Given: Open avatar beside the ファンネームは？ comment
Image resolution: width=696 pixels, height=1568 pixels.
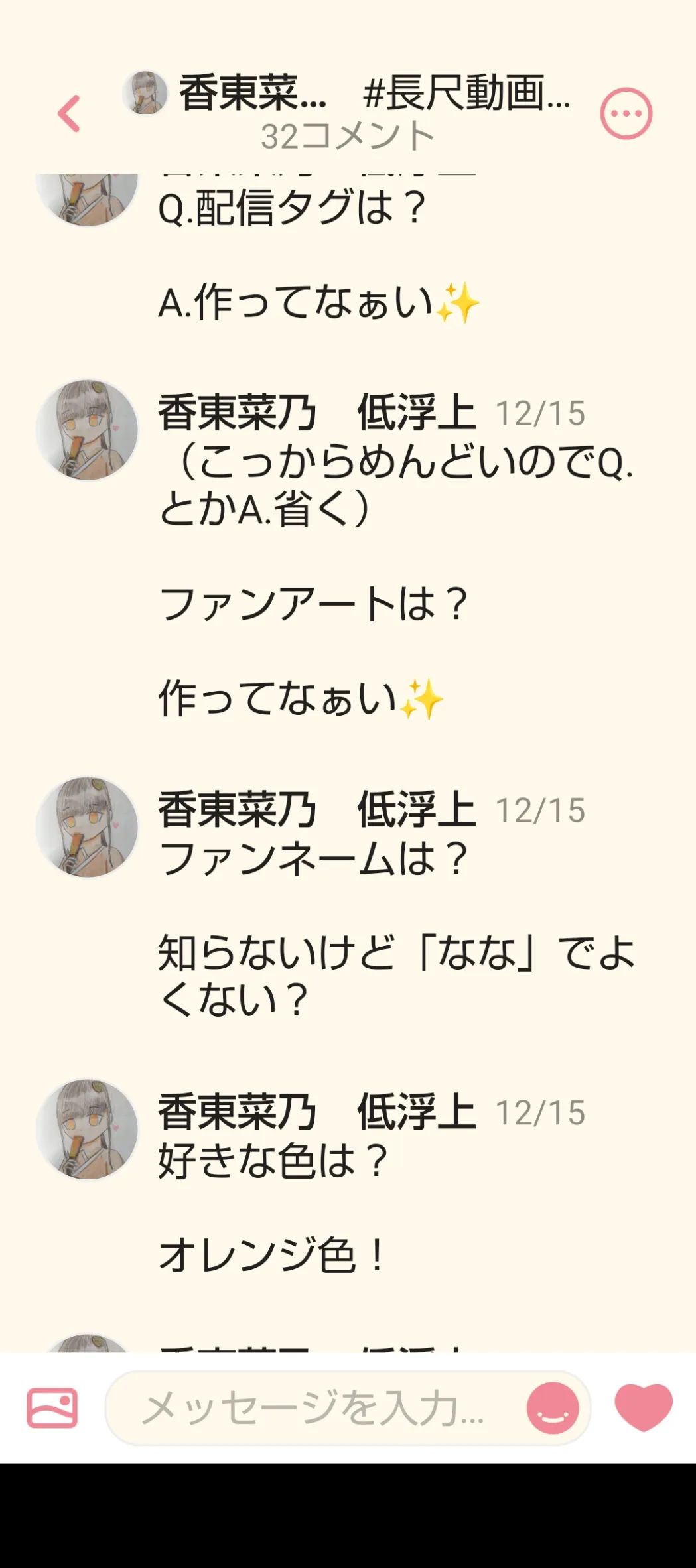Looking at the screenshot, I should (x=87, y=827).
